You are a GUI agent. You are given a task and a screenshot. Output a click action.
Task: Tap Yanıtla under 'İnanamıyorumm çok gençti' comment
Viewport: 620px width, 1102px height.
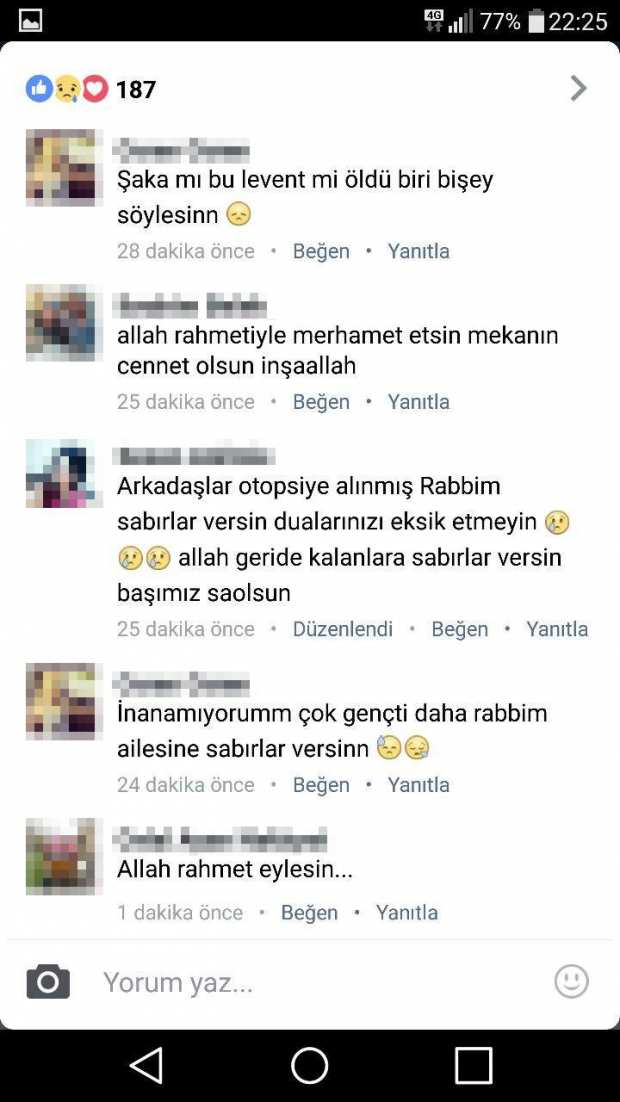[x=418, y=785]
